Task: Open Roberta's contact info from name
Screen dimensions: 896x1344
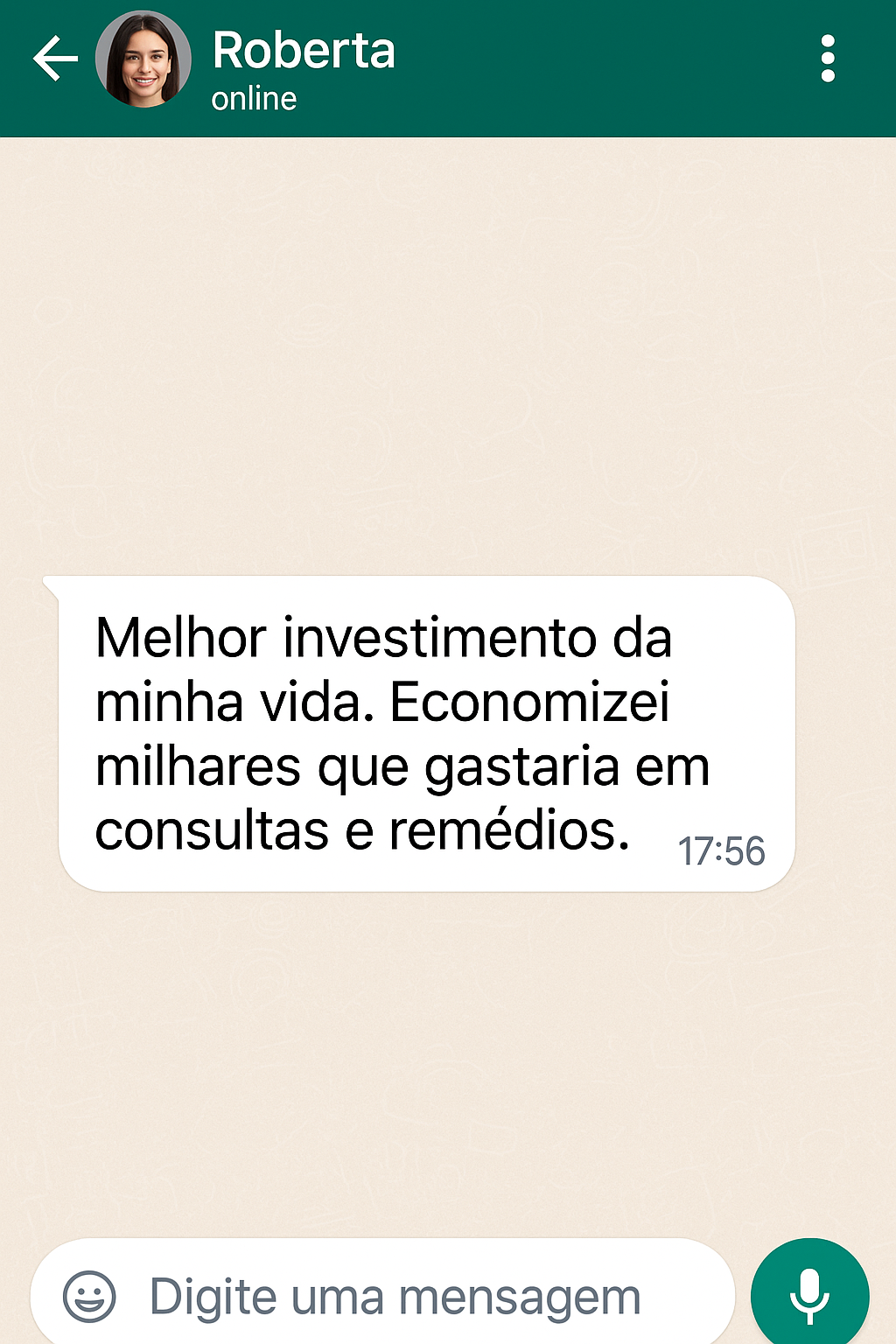Action: (x=304, y=50)
